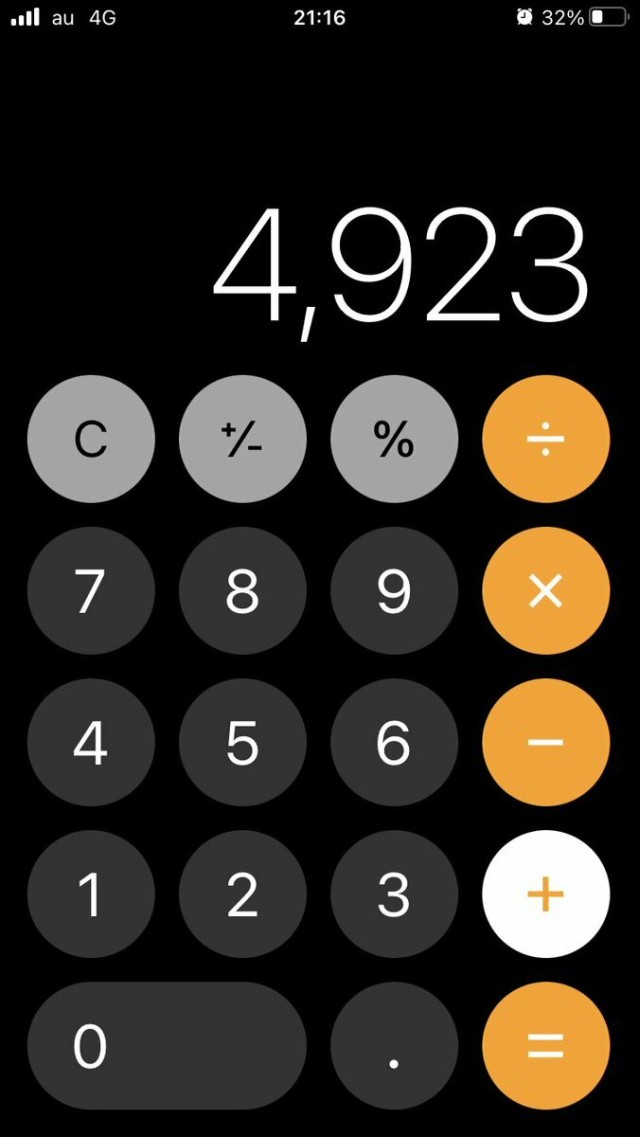This screenshot has height=1137, width=640.
Task: Tap the 9 key
Action: [394, 590]
